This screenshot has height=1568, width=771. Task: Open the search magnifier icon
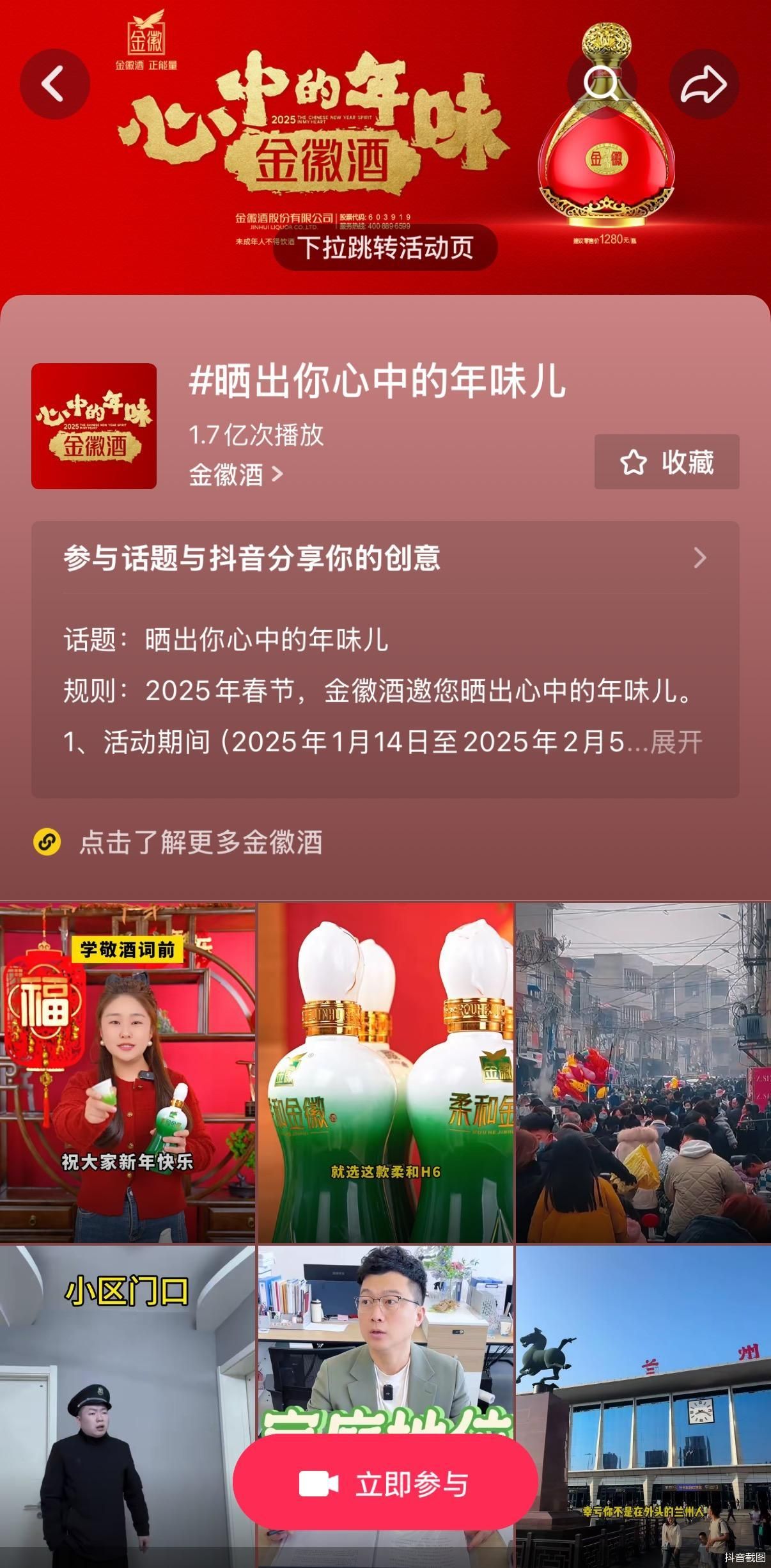[x=602, y=84]
